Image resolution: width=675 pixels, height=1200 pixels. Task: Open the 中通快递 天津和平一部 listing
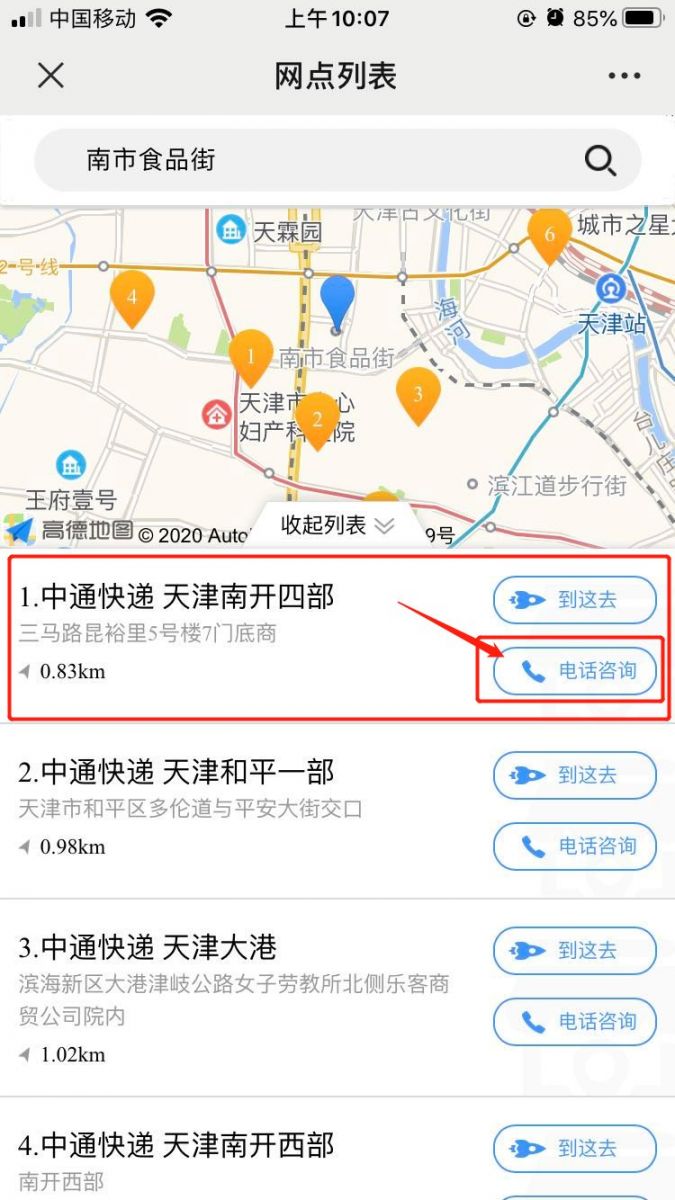[176, 772]
